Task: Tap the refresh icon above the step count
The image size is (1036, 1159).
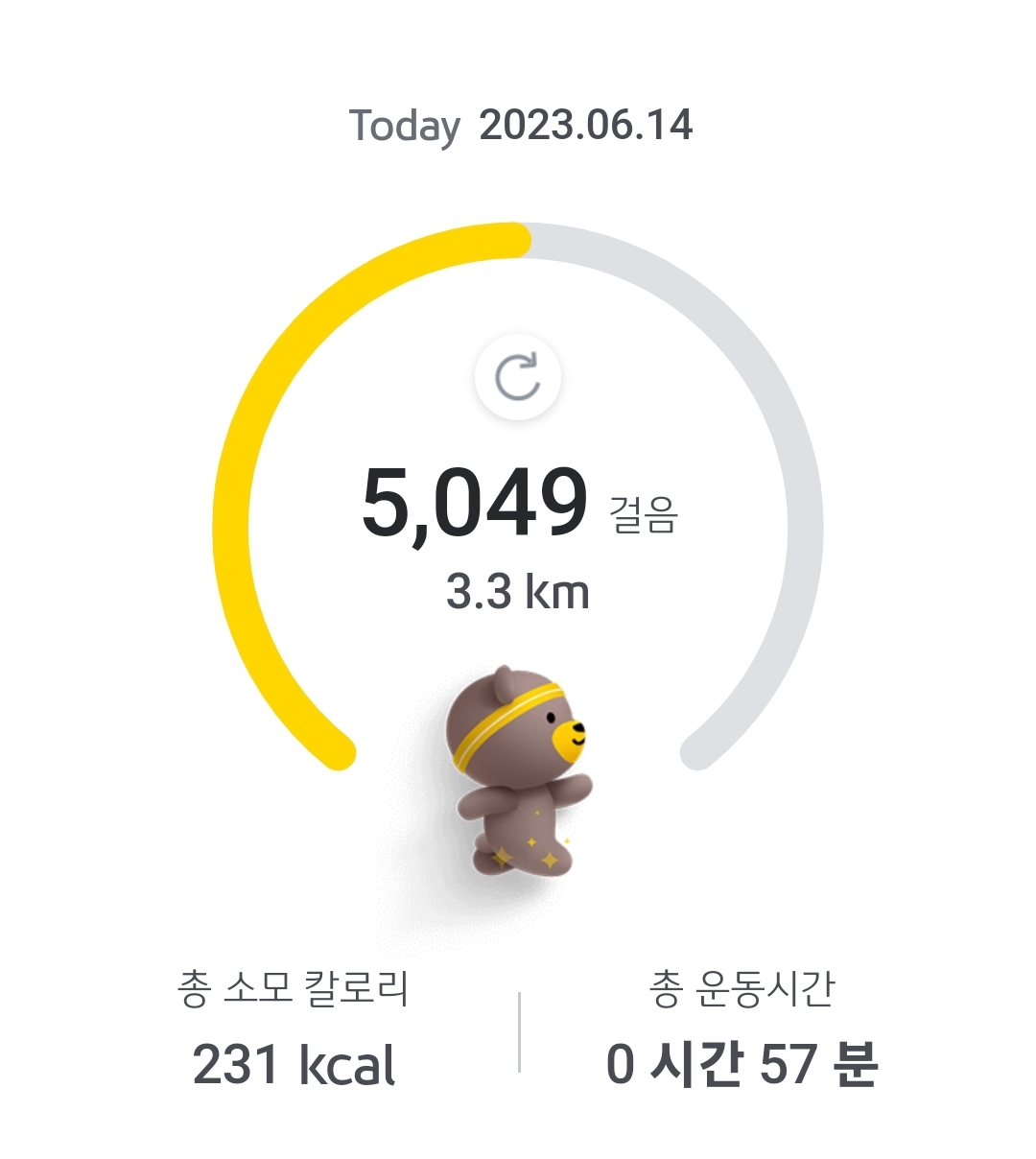Action: pyautogui.click(x=518, y=378)
